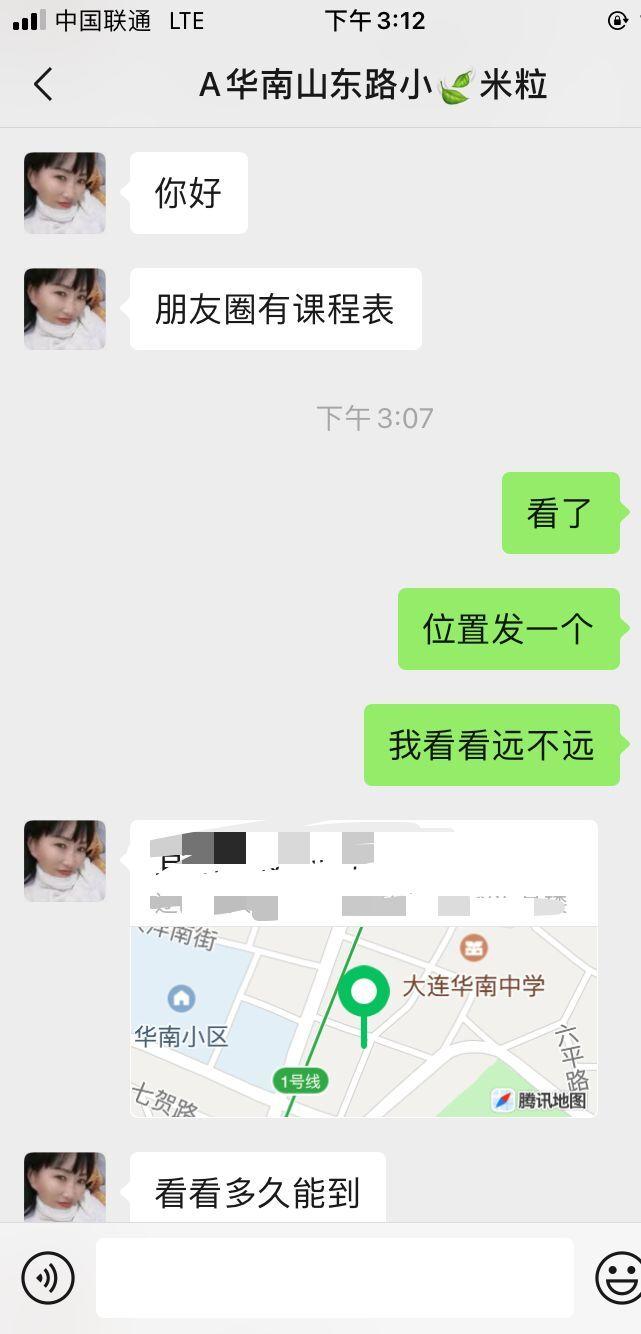Go back from the chat
This screenshot has width=641, height=1334.
[x=43, y=85]
